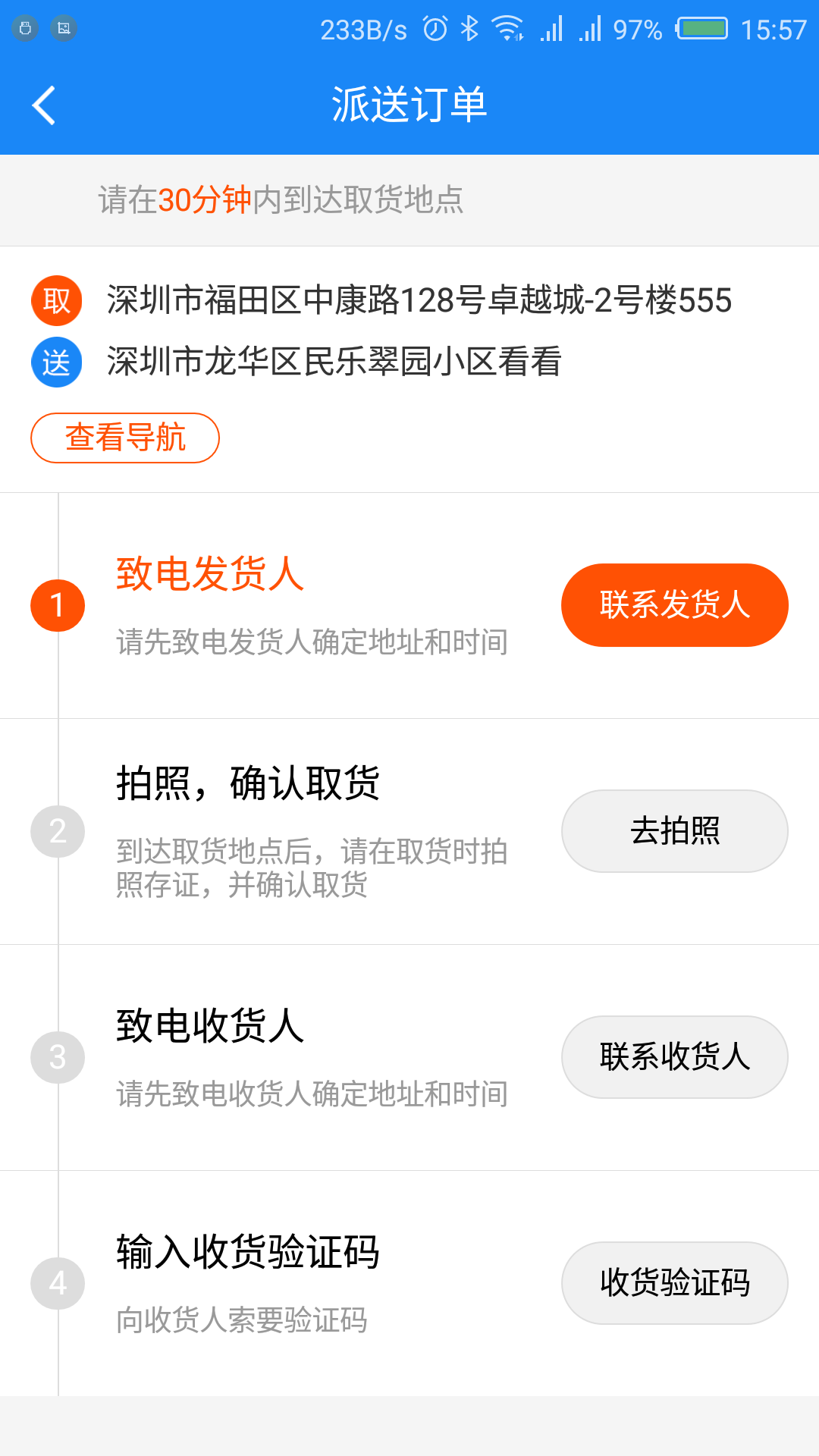Tap the step 2 numbered circle
The height and width of the screenshot is (1456, 819).
(57, 831)
